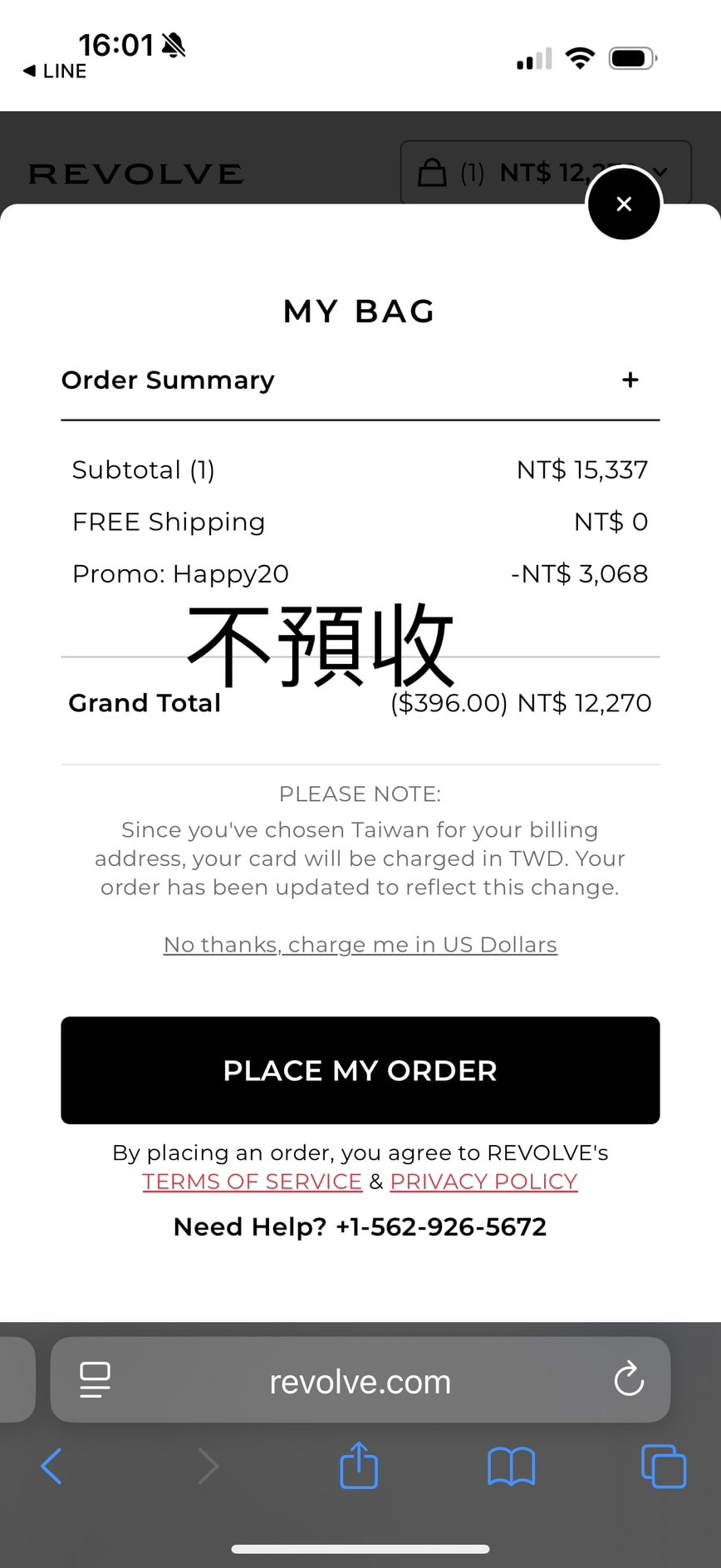
Task: Dismiss the MY BAG overlay
Action: pyautogui.click(x=624, y=204)
